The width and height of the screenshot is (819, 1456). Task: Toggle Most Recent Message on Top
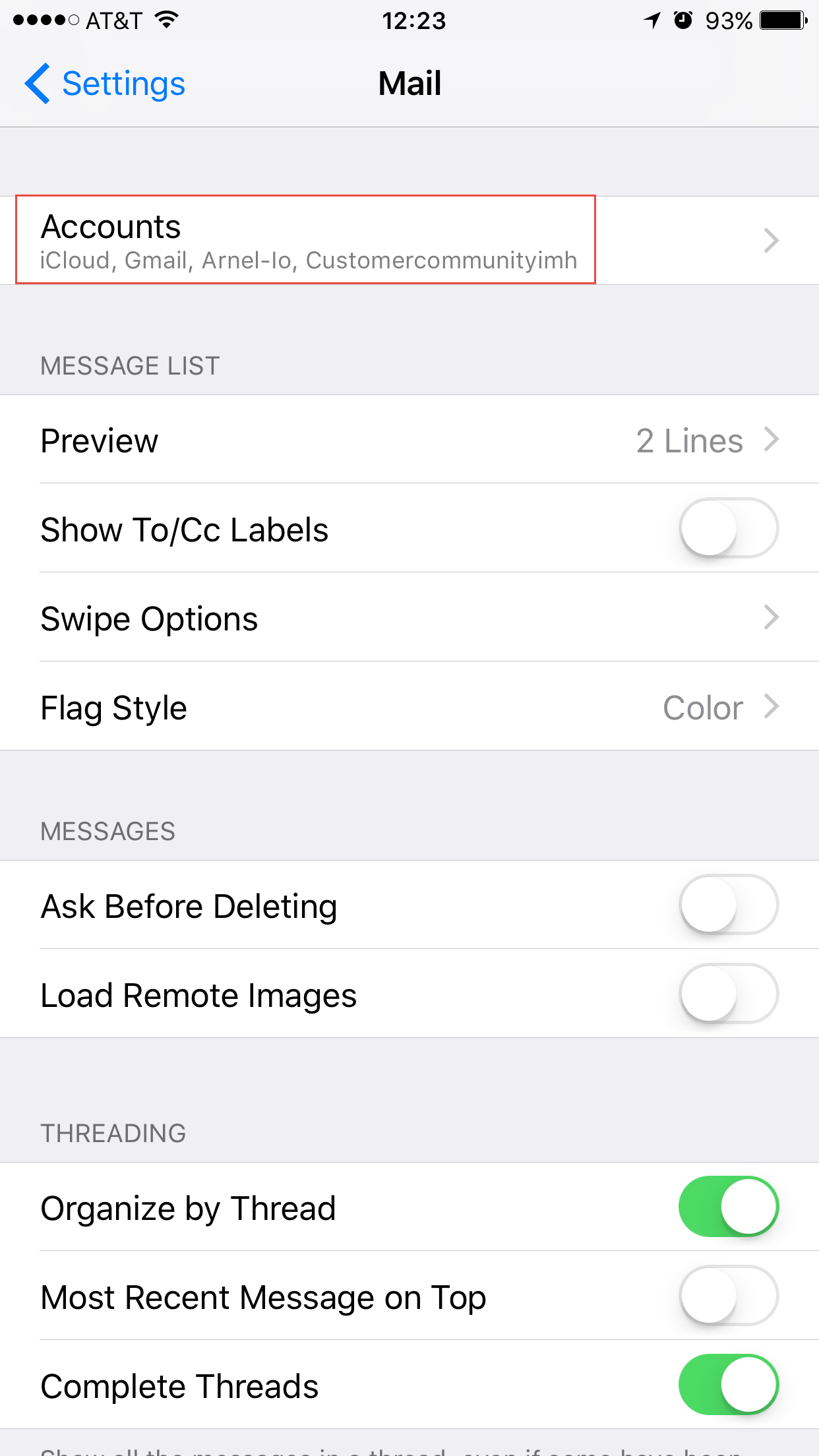point(728,1296)
